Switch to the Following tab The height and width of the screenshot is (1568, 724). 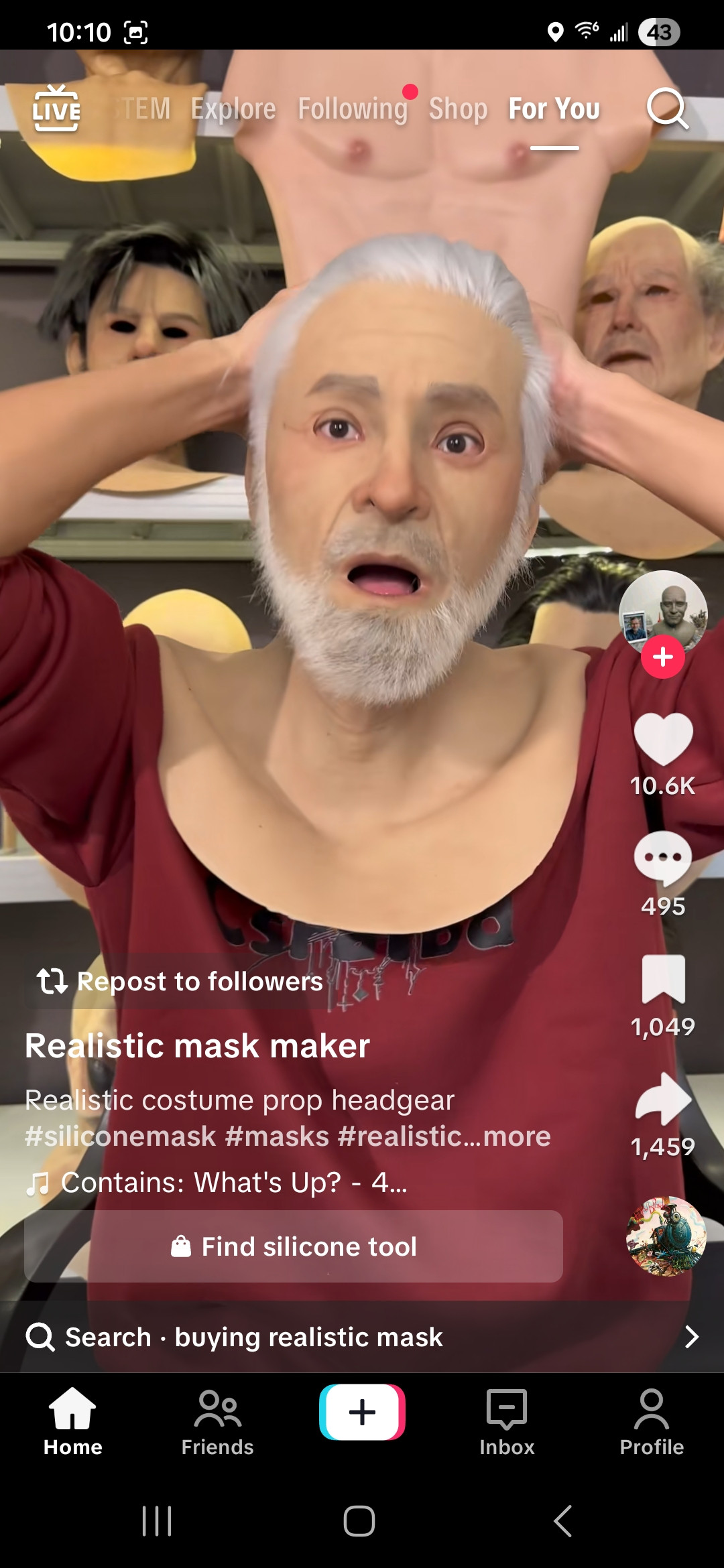[353, 109]
